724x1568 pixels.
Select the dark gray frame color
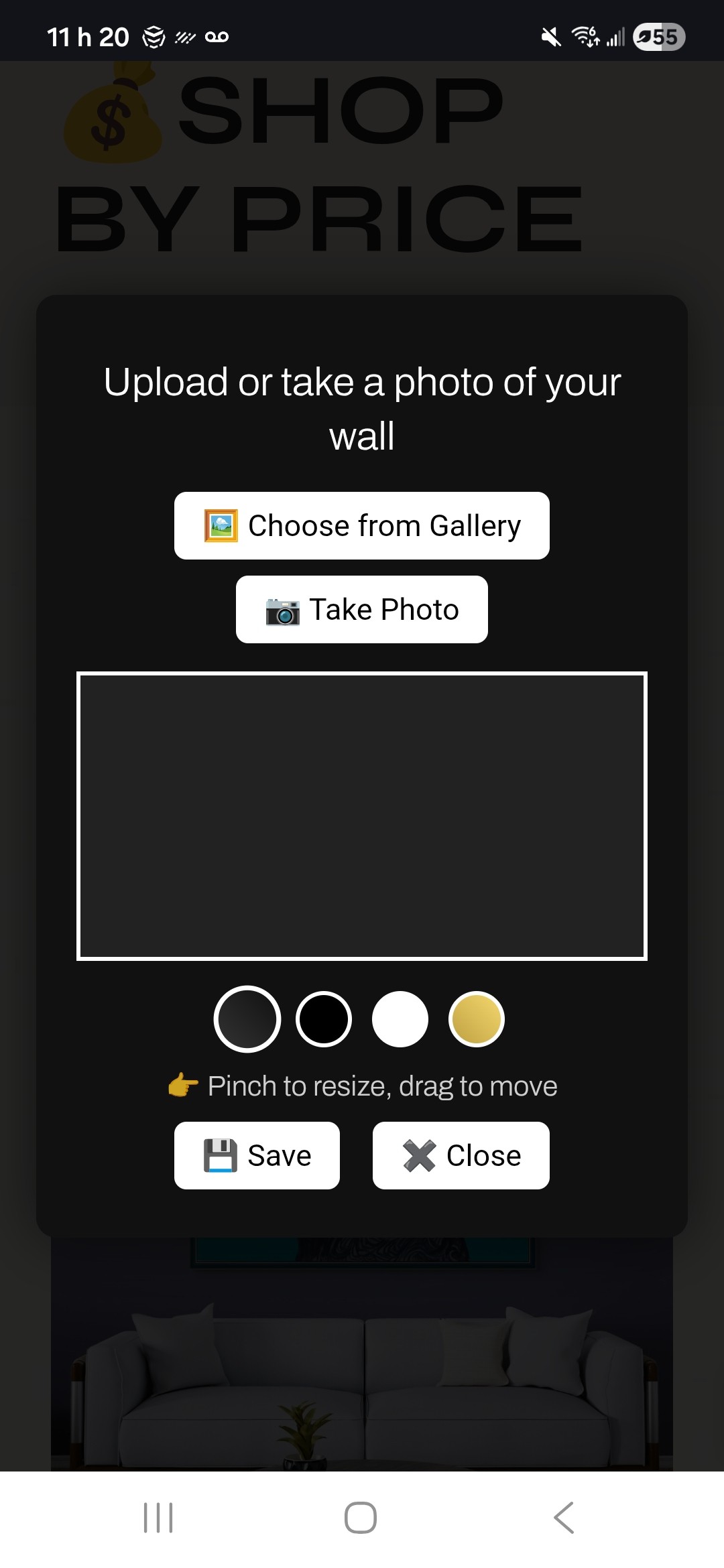[x=247, y=1019]
